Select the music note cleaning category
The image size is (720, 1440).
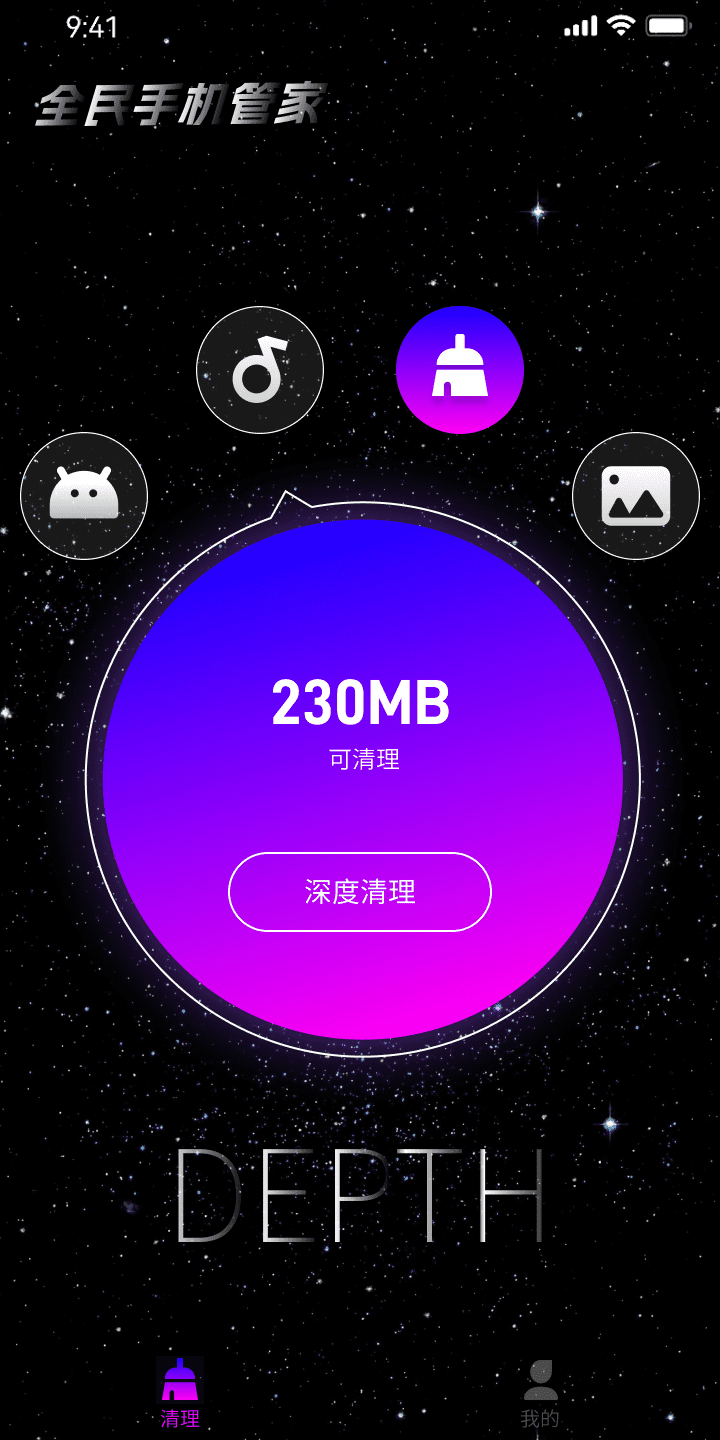pos(260,370)
